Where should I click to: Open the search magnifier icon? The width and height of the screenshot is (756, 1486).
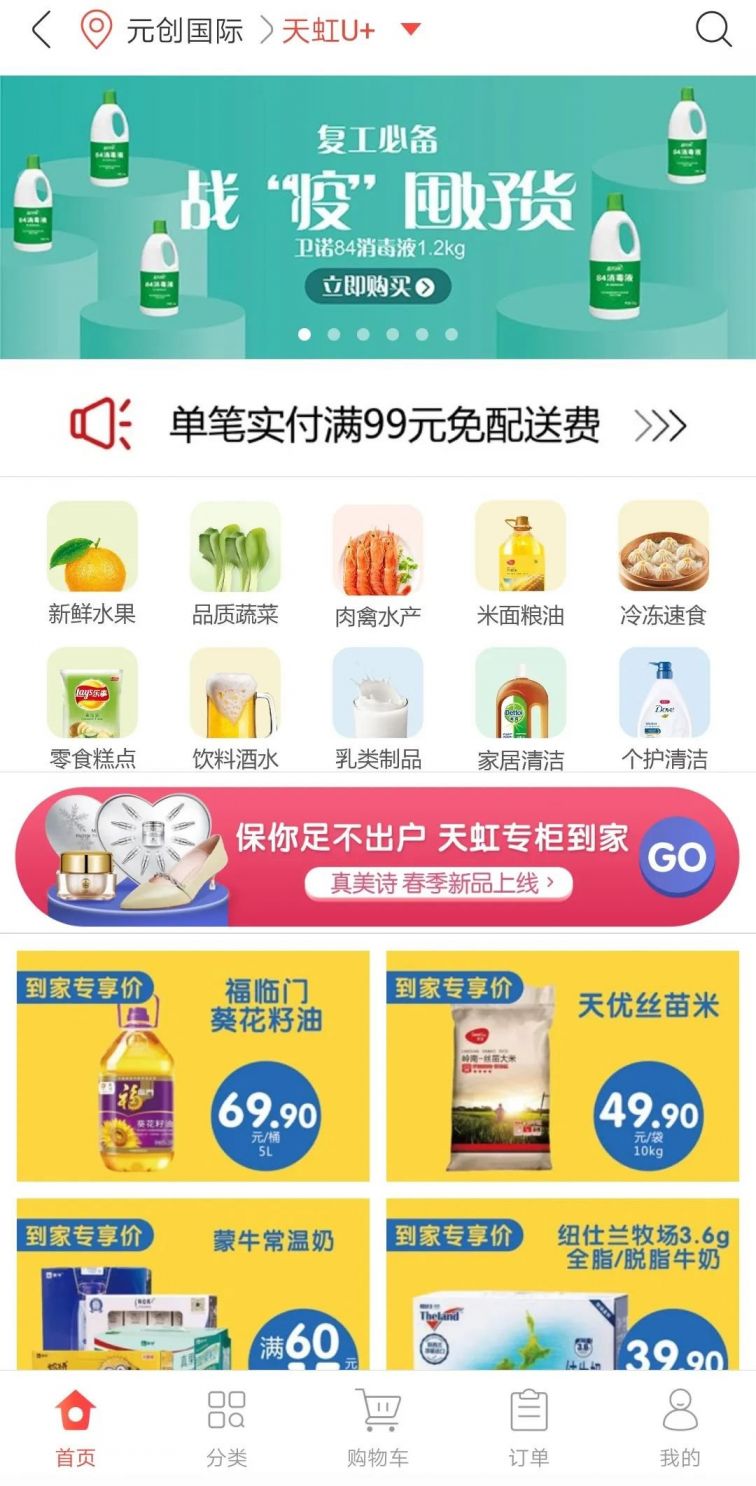pos(713,30)
